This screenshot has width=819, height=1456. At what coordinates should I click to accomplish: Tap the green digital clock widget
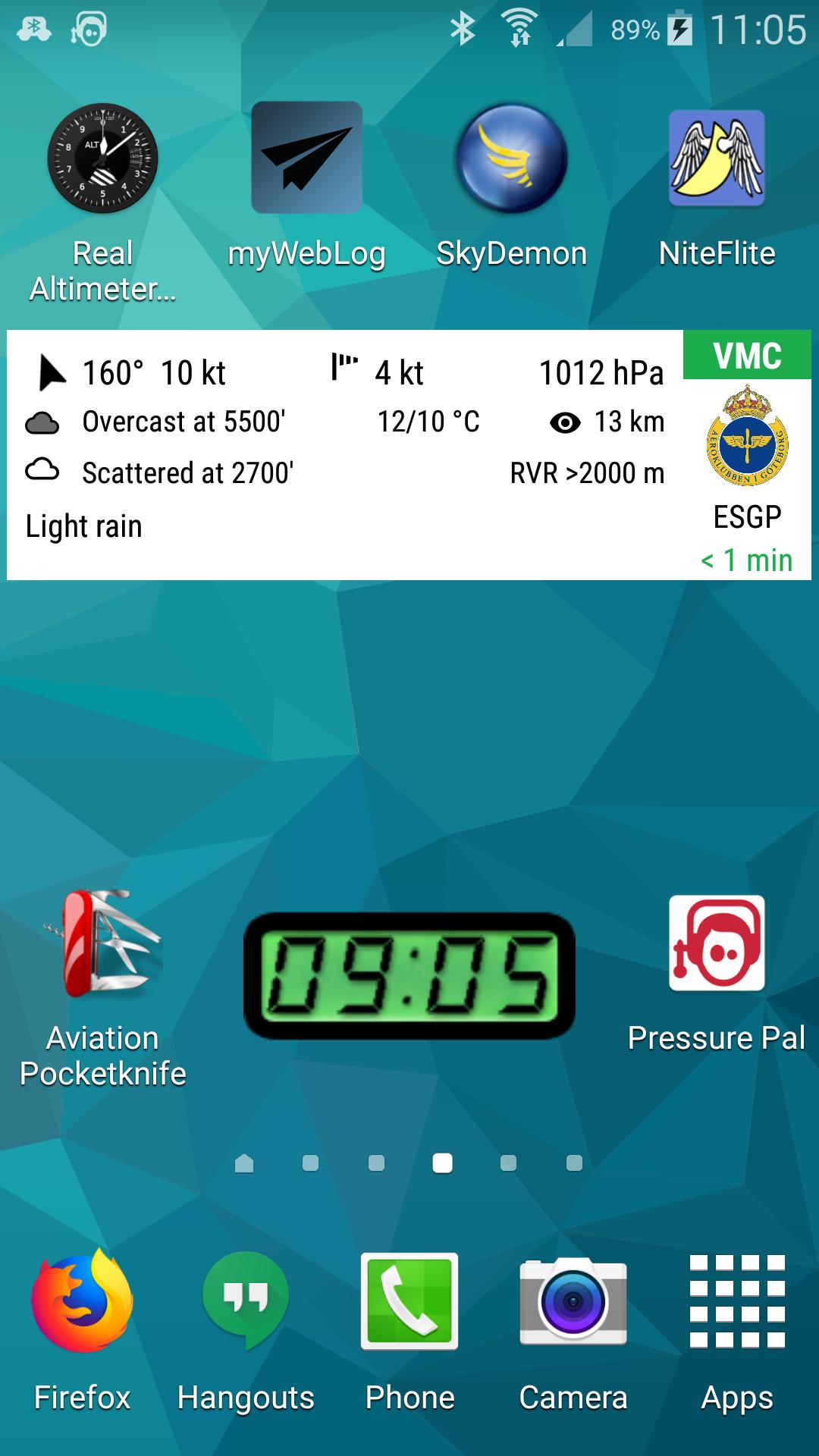coord(409,974)
